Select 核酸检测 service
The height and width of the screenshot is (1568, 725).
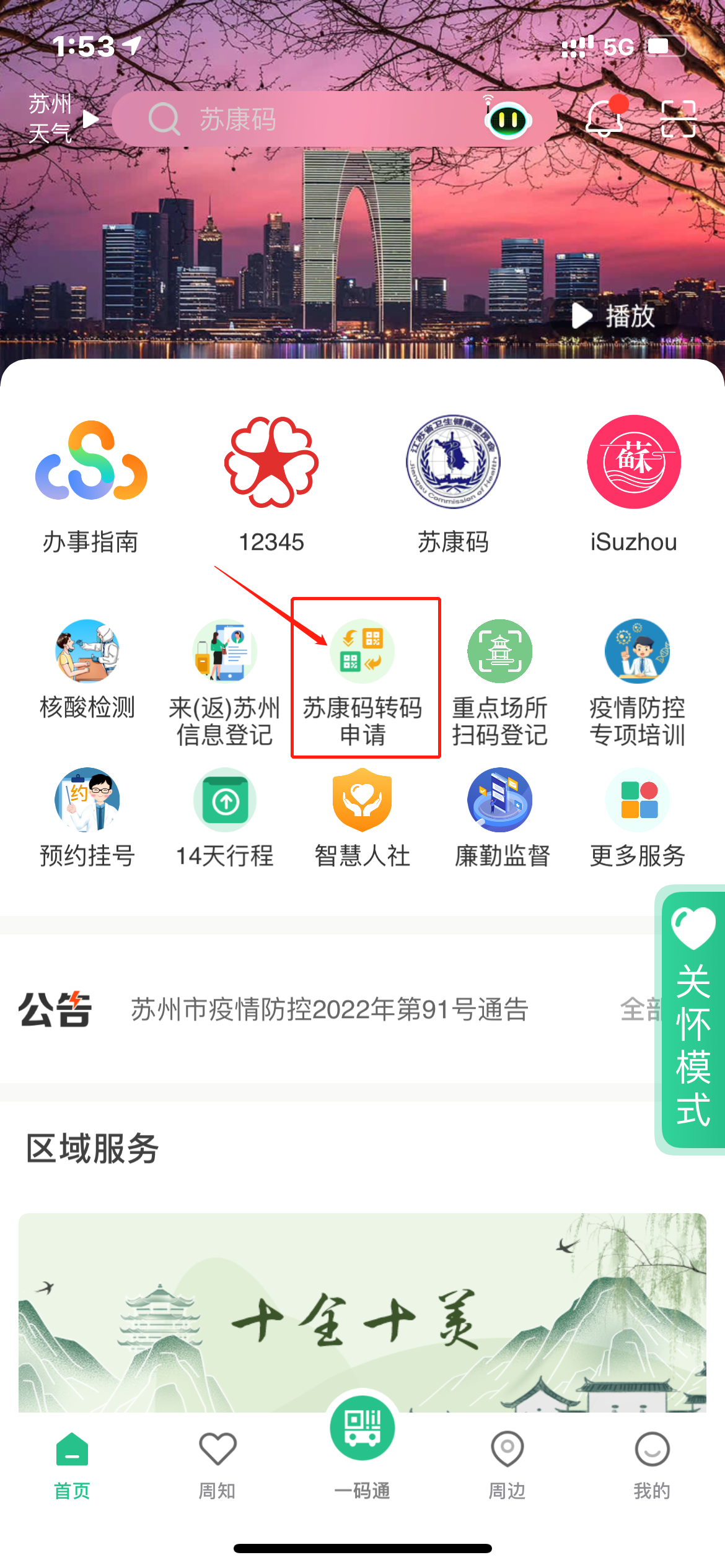87,669
